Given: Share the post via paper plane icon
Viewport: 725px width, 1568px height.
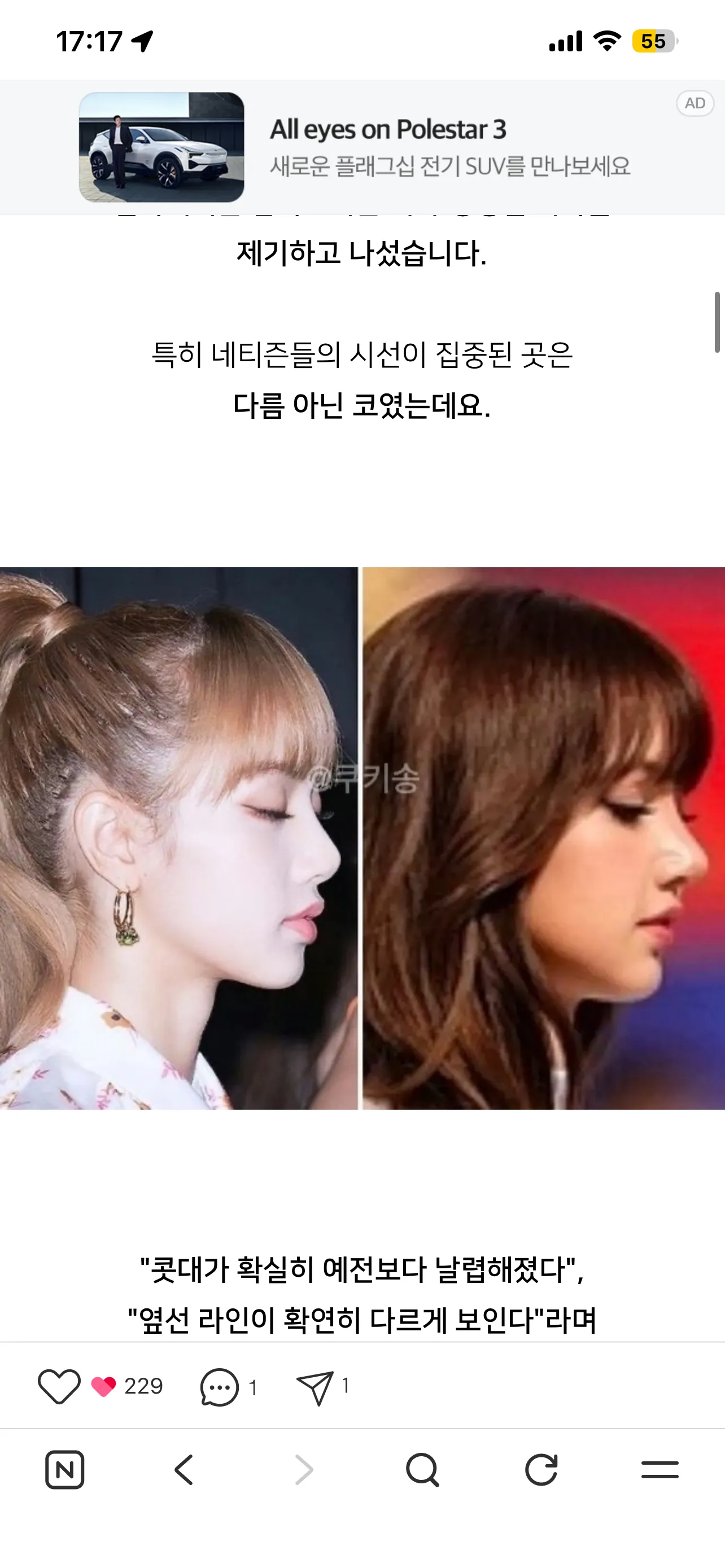Looking at the screenshot, I should click(315, 1387).
